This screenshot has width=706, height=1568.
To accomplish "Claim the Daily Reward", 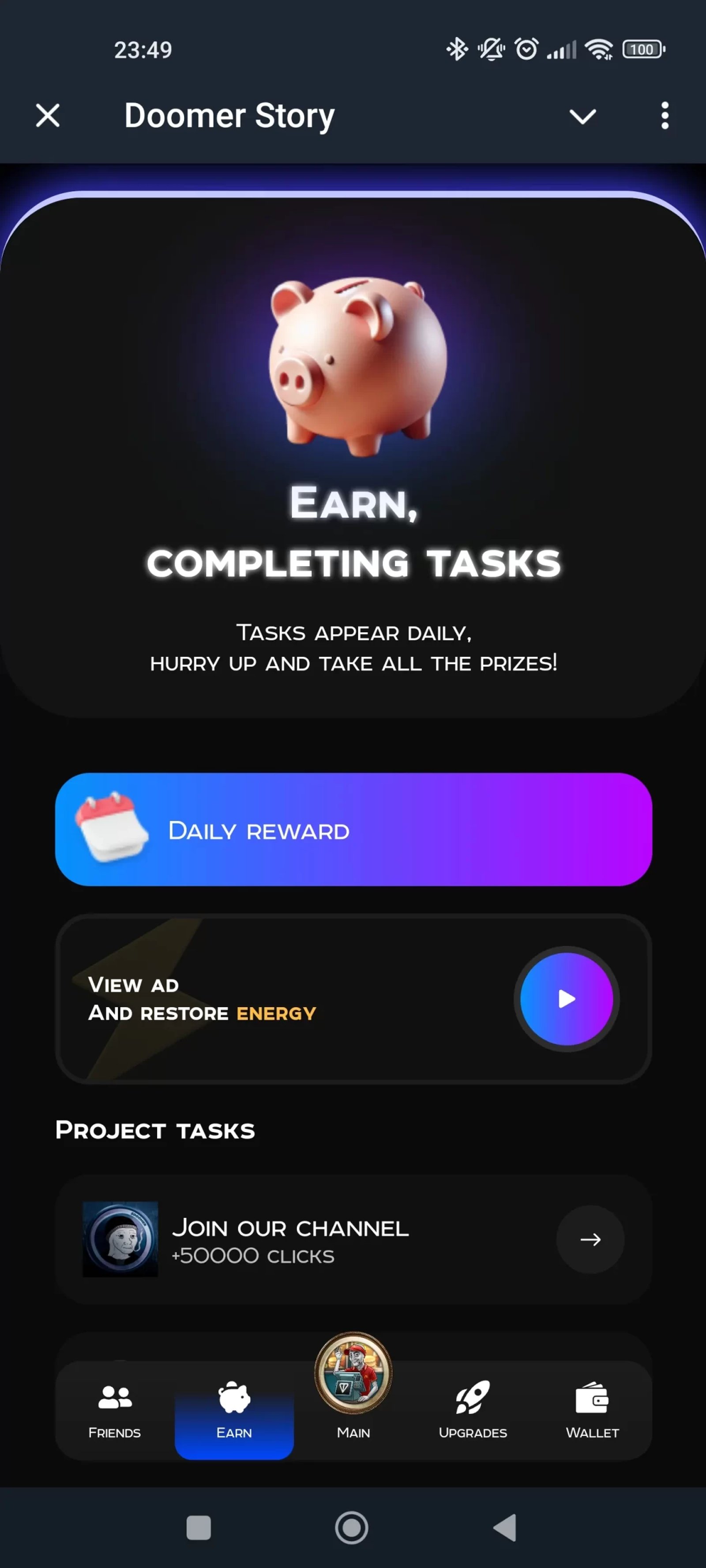I will click(353, 830).
